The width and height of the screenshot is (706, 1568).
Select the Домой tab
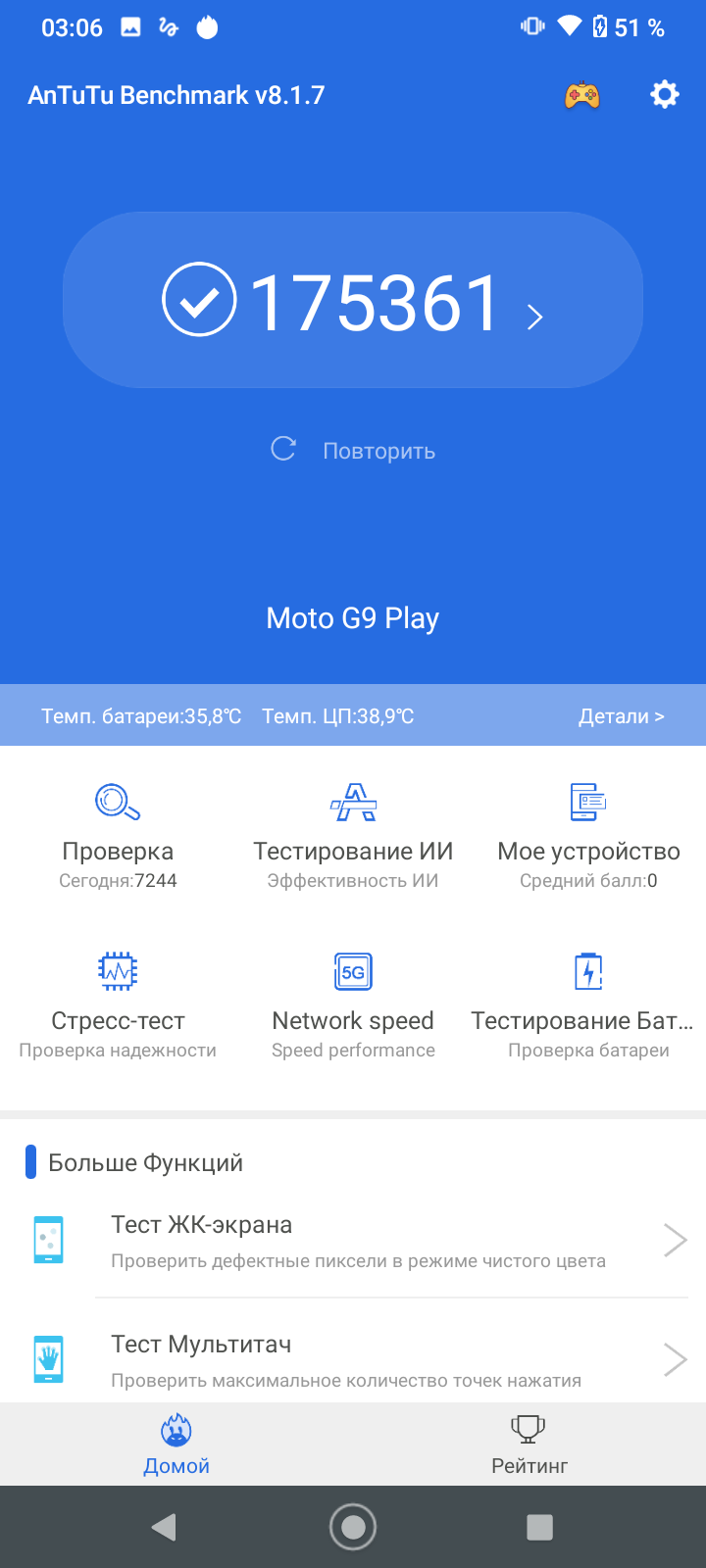coord(176,1445)
